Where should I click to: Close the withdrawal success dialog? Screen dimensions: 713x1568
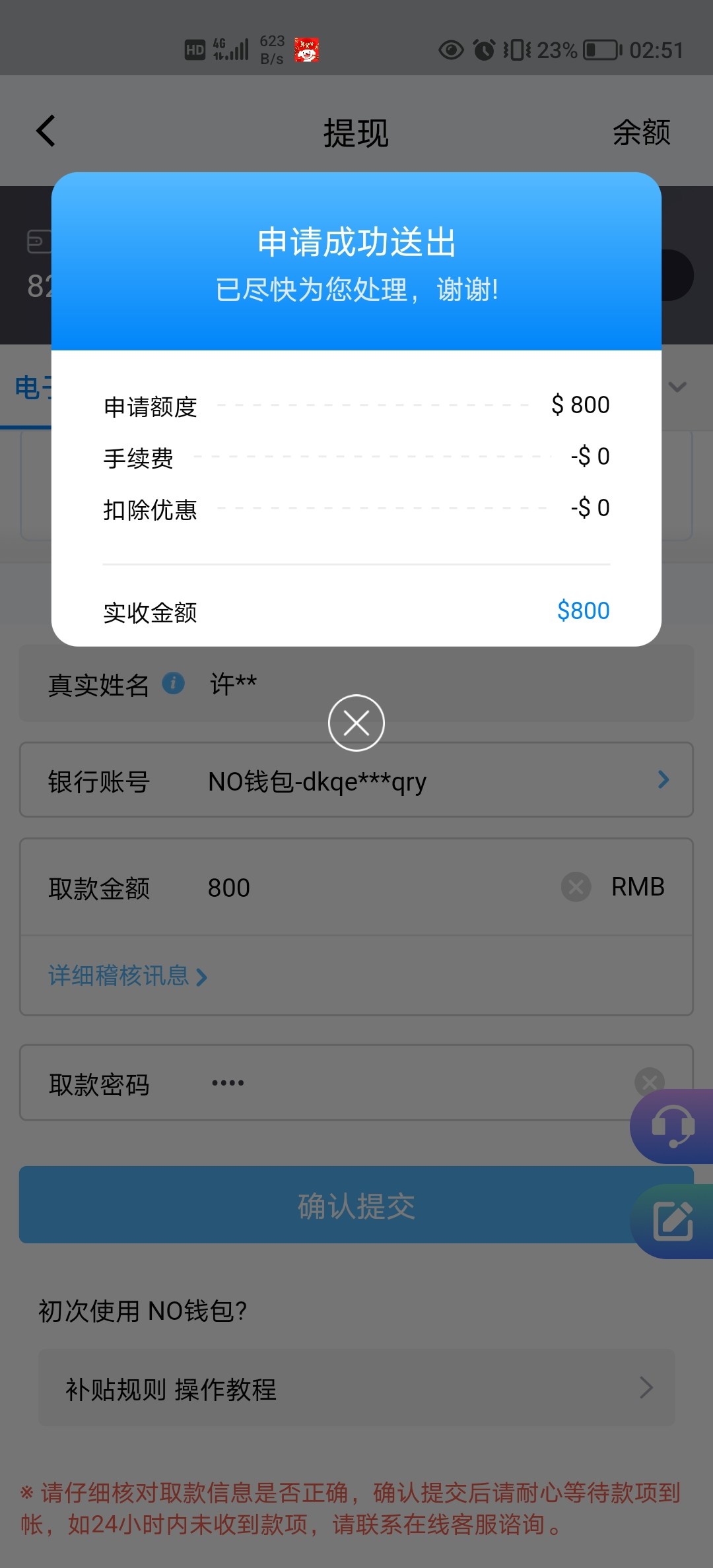click(x=356, y=723)
